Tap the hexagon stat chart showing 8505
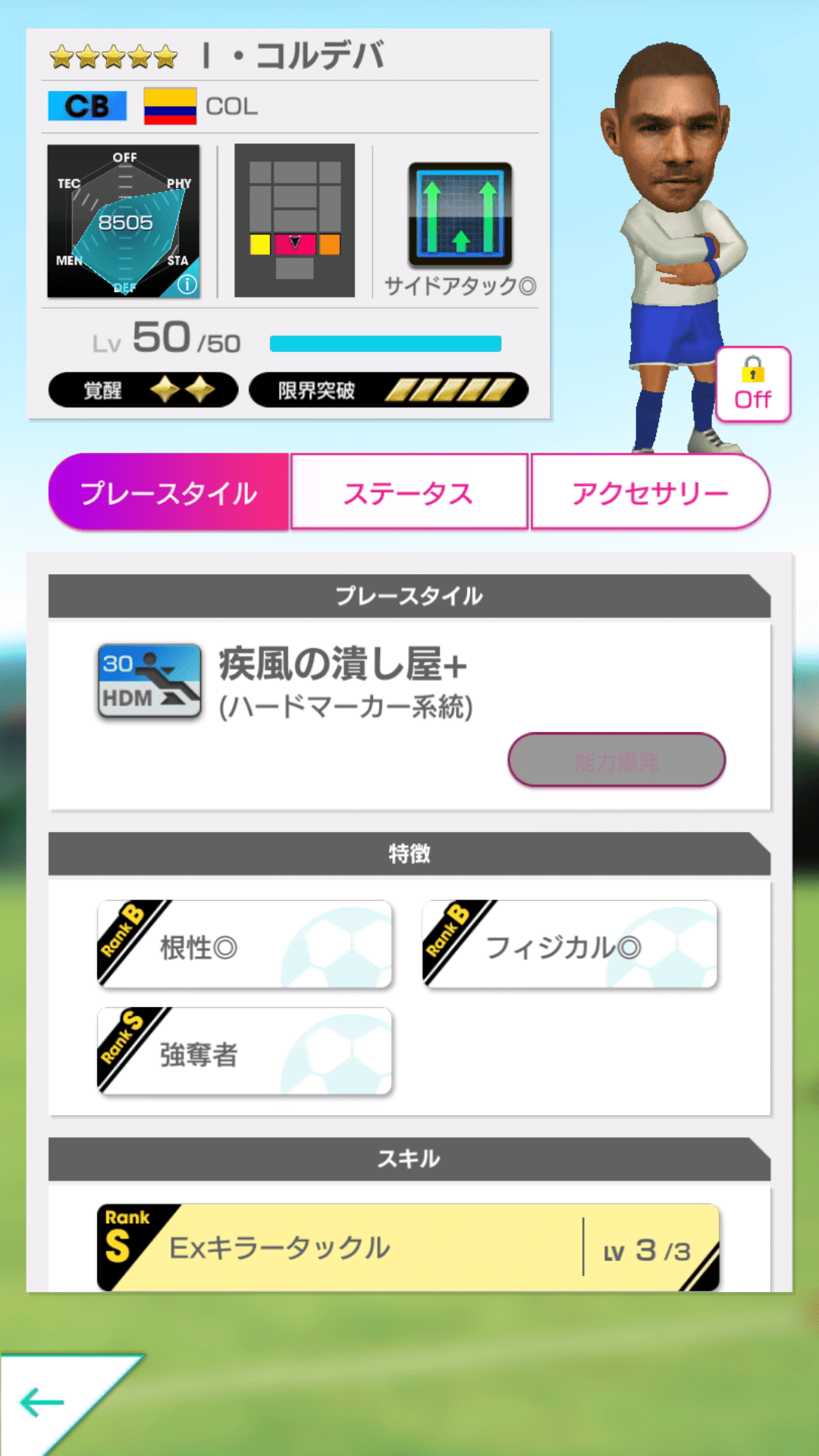819x1456 pixels. [124, 220]
